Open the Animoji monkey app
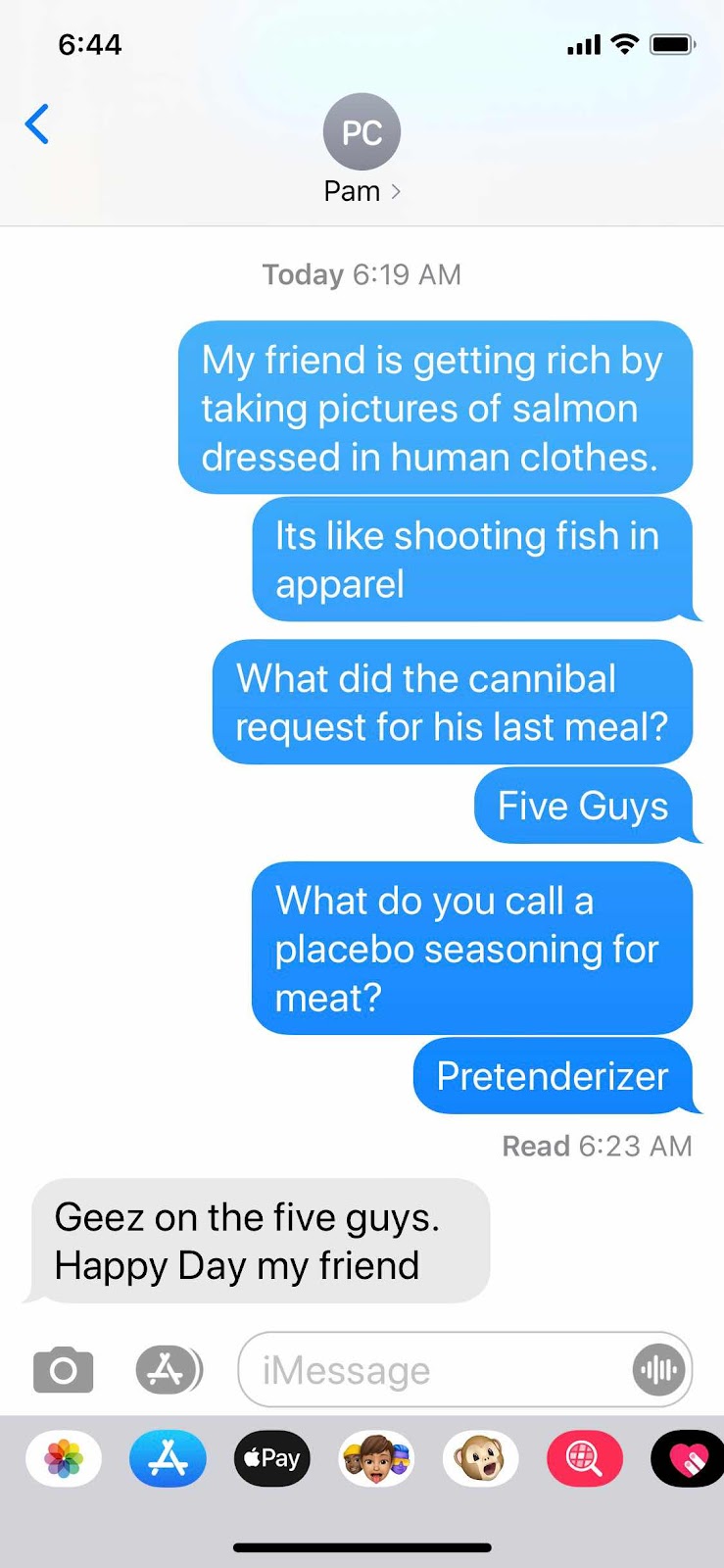Screen dimensions: 724x1568 click(480, 1458)
